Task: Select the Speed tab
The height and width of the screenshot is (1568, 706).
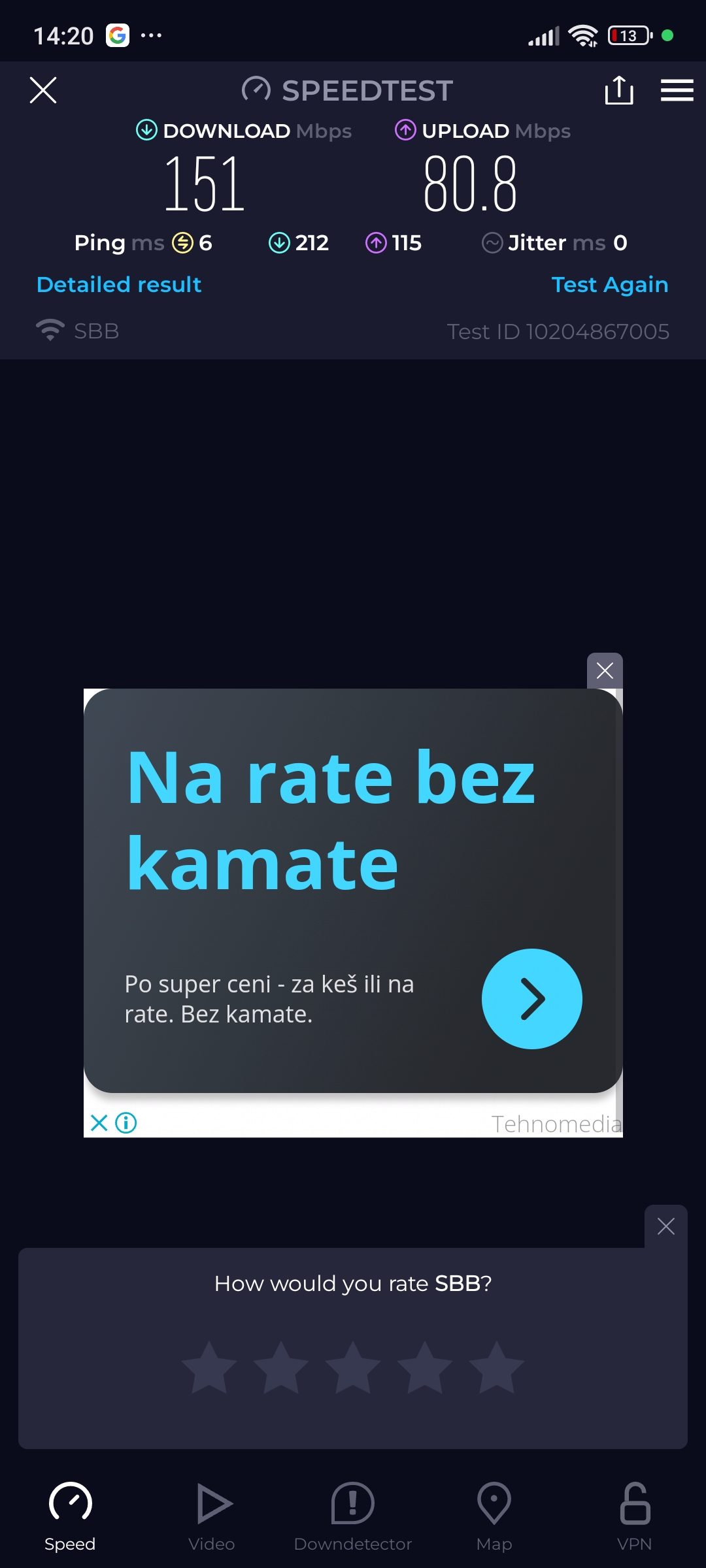Action: click(70, 1516)
